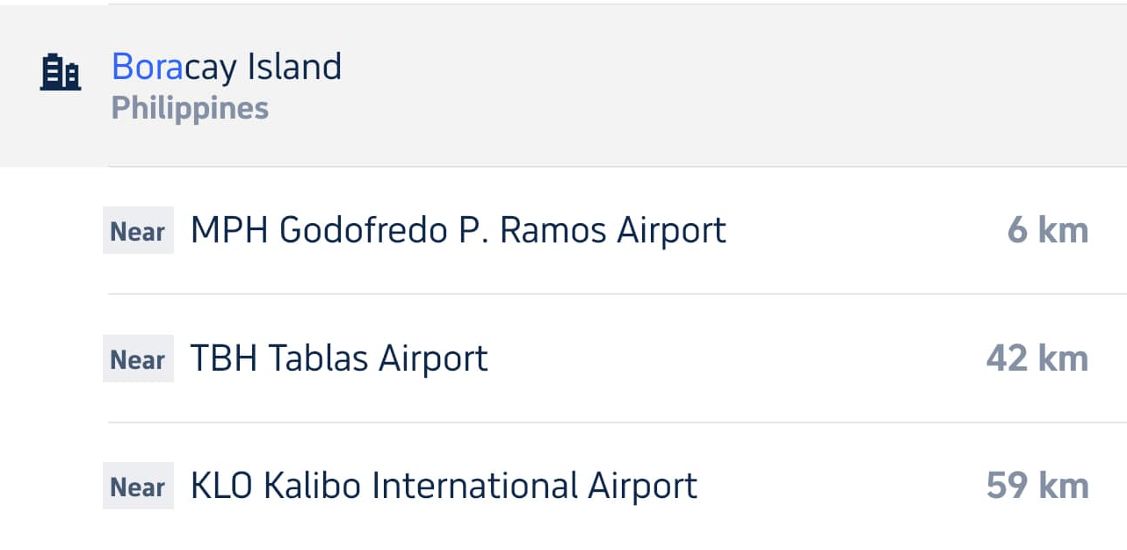The image size is (1127, 550).
Task: Select KLO Kalibo International Airport
Action: (x=443, y=487)
